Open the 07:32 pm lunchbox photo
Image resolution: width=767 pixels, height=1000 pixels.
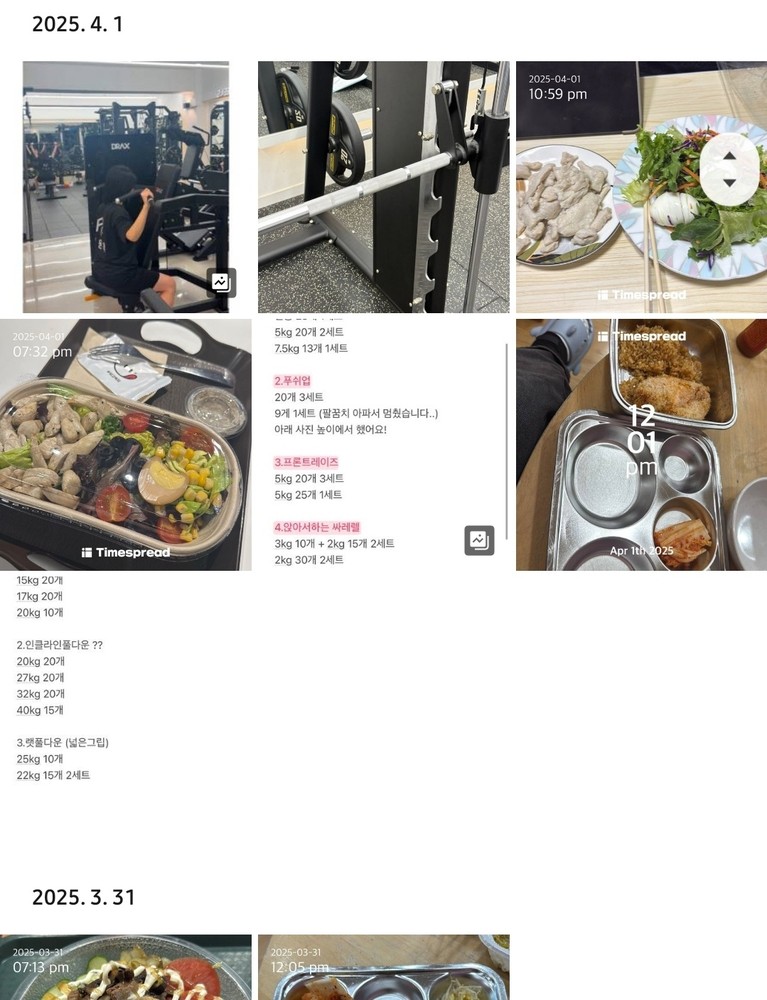coord(125,445)
